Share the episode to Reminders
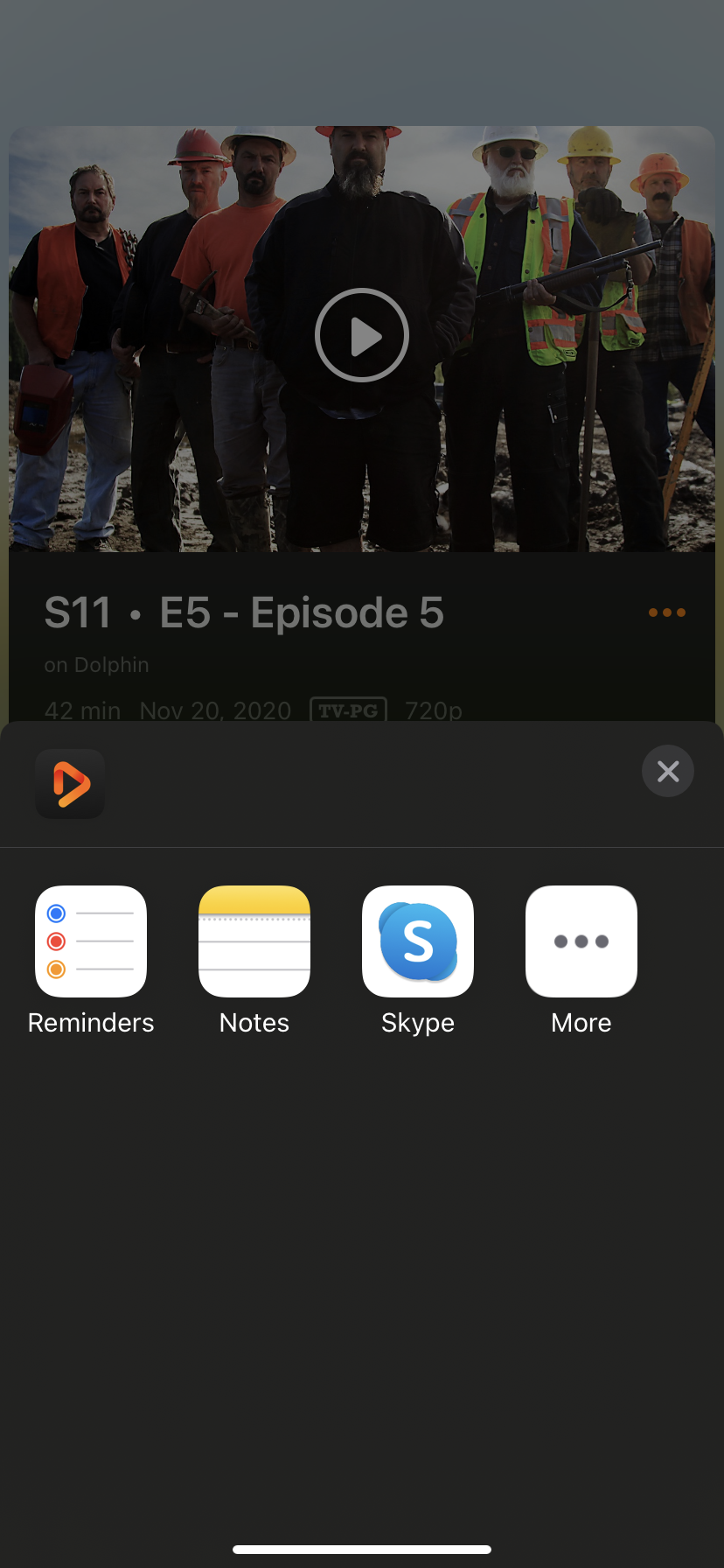The height and width of the screenshot is (1568, 724). tap(91, 941)
